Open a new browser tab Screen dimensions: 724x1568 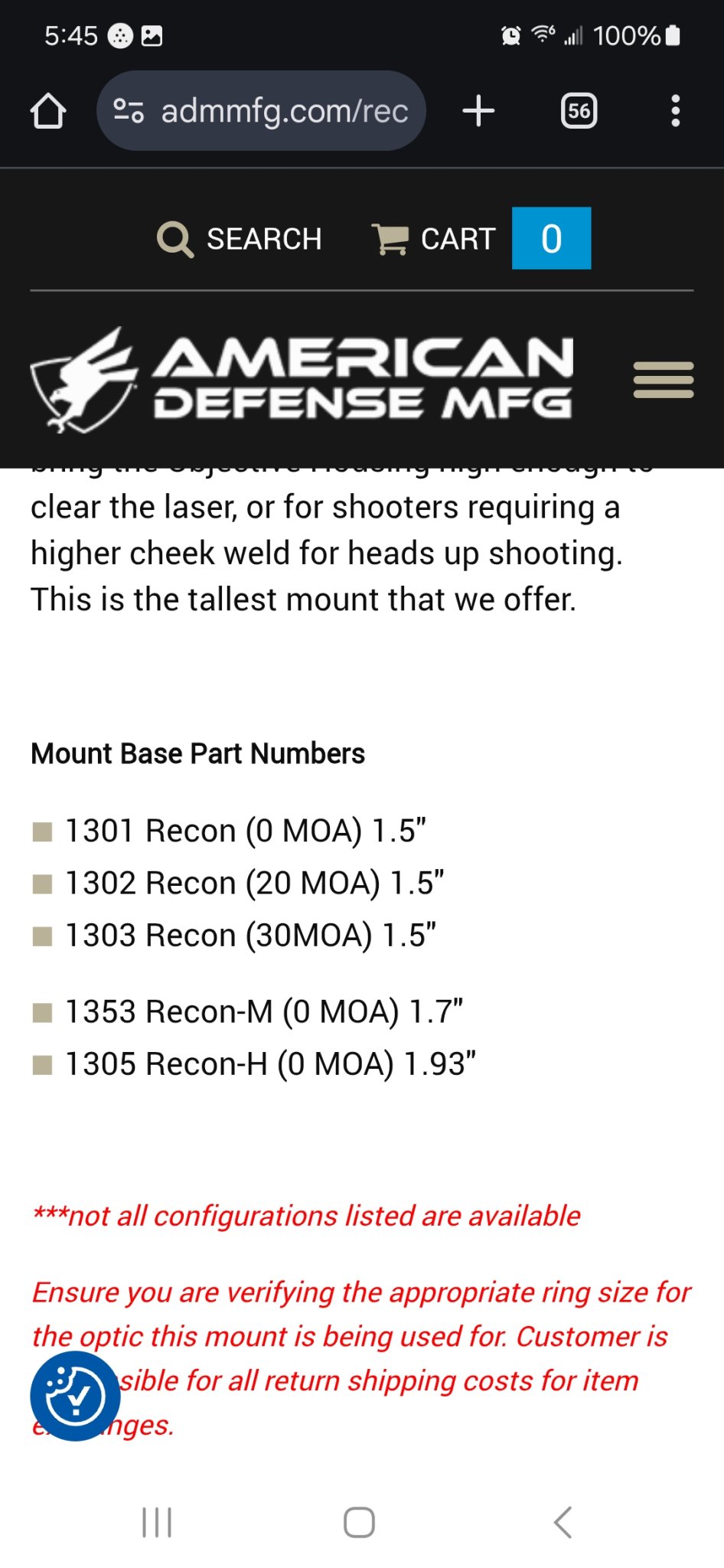coord(479,111)
